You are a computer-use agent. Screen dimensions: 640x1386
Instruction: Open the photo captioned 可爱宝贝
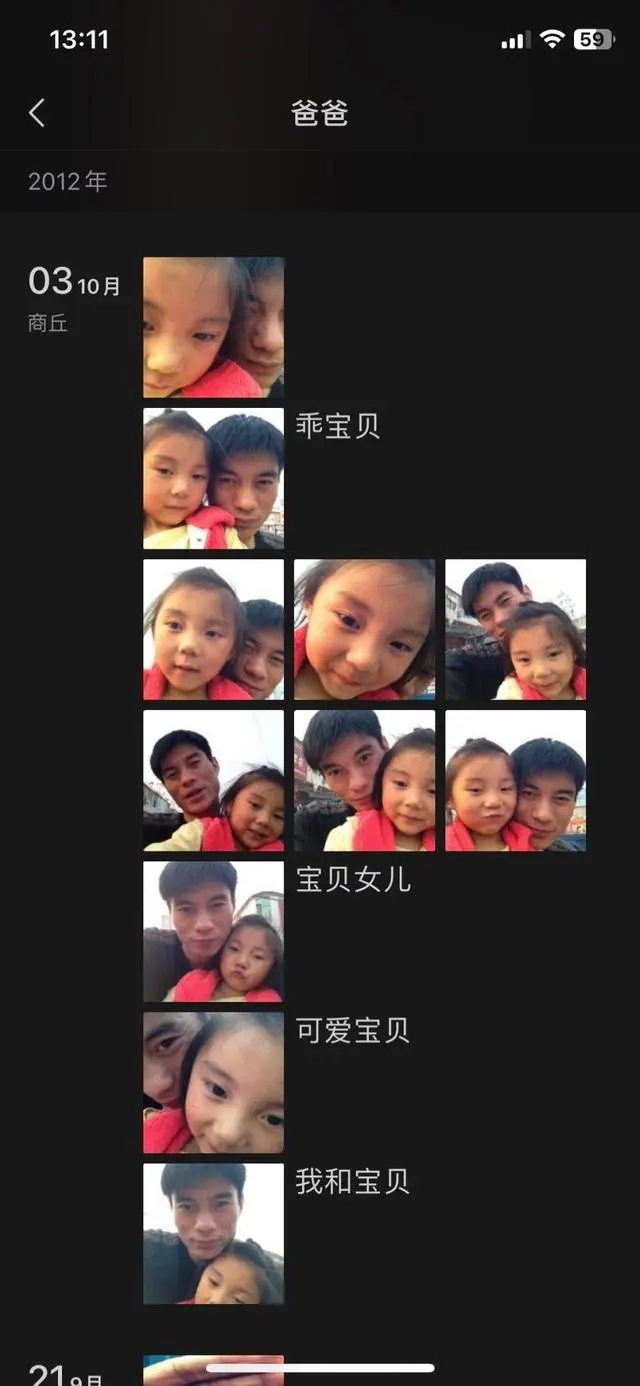point(213,1082)
